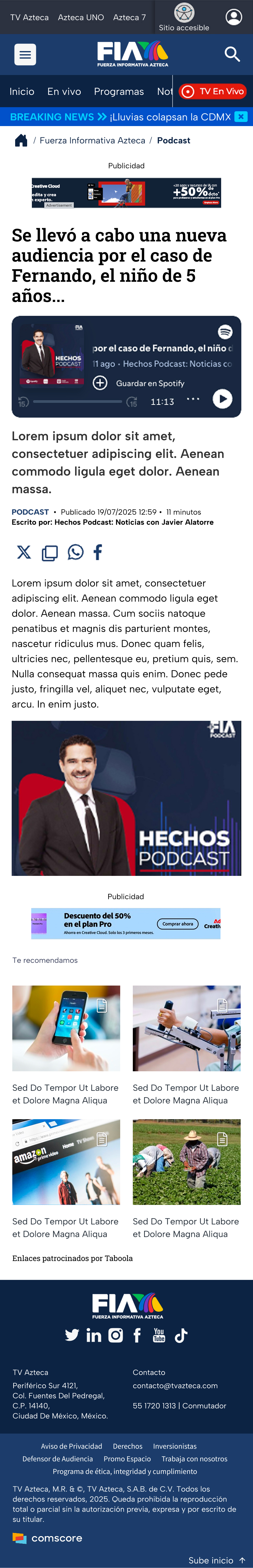Open Fuerza Informativa Azteca breadcrumb link
Image resolution: width=253 pixels, height=1568 pixels.
click(x=92, y=141)
